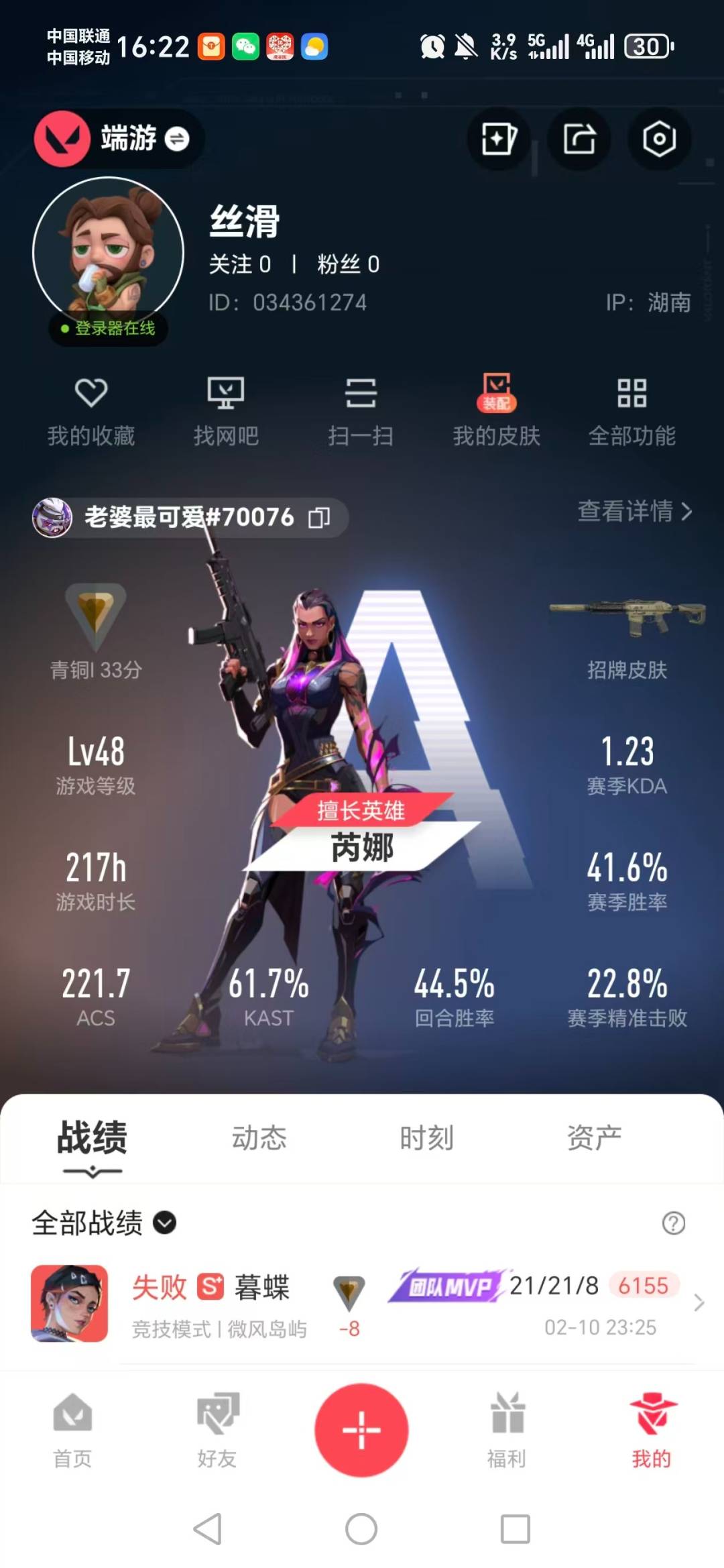Open settings via the gear icon

659,139
